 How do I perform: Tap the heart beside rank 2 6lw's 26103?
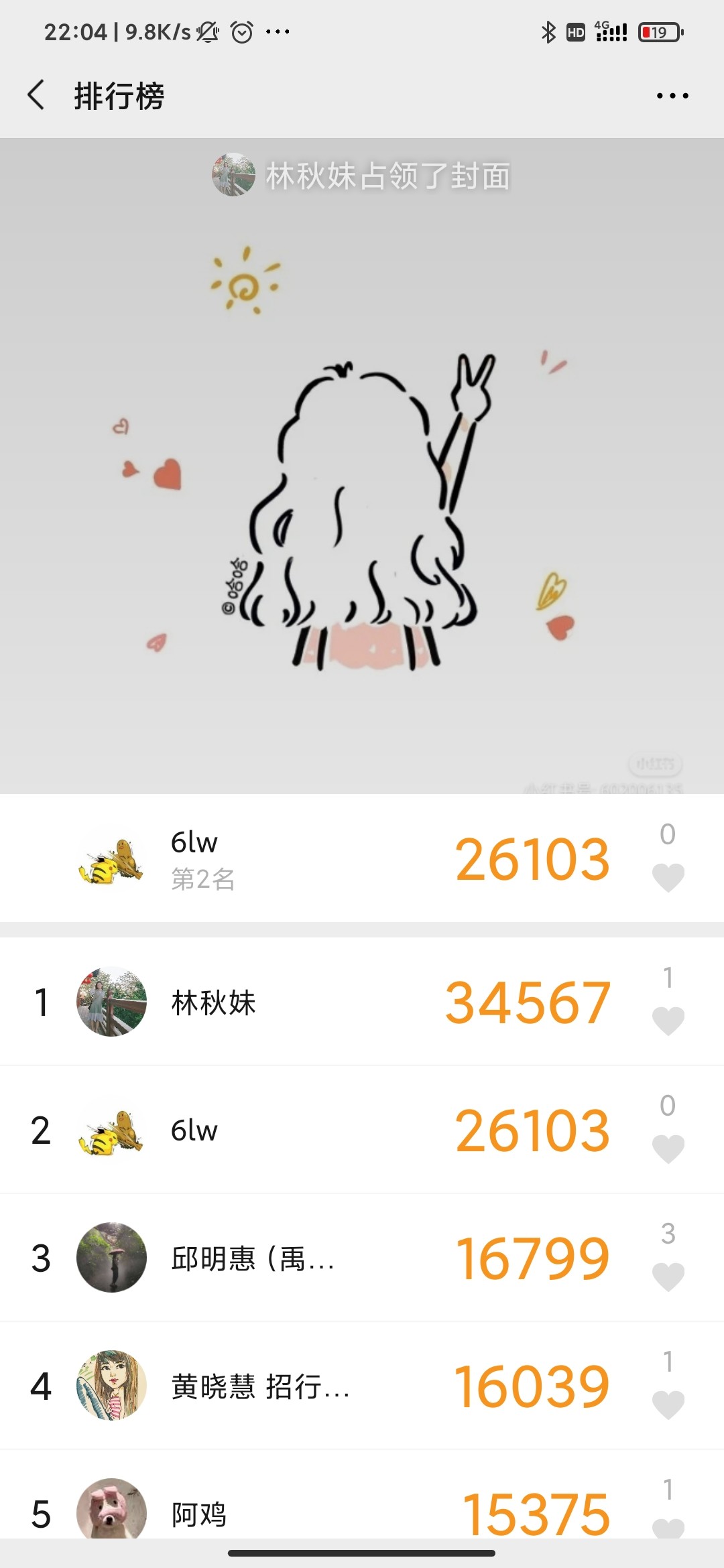pos(668,1149)
